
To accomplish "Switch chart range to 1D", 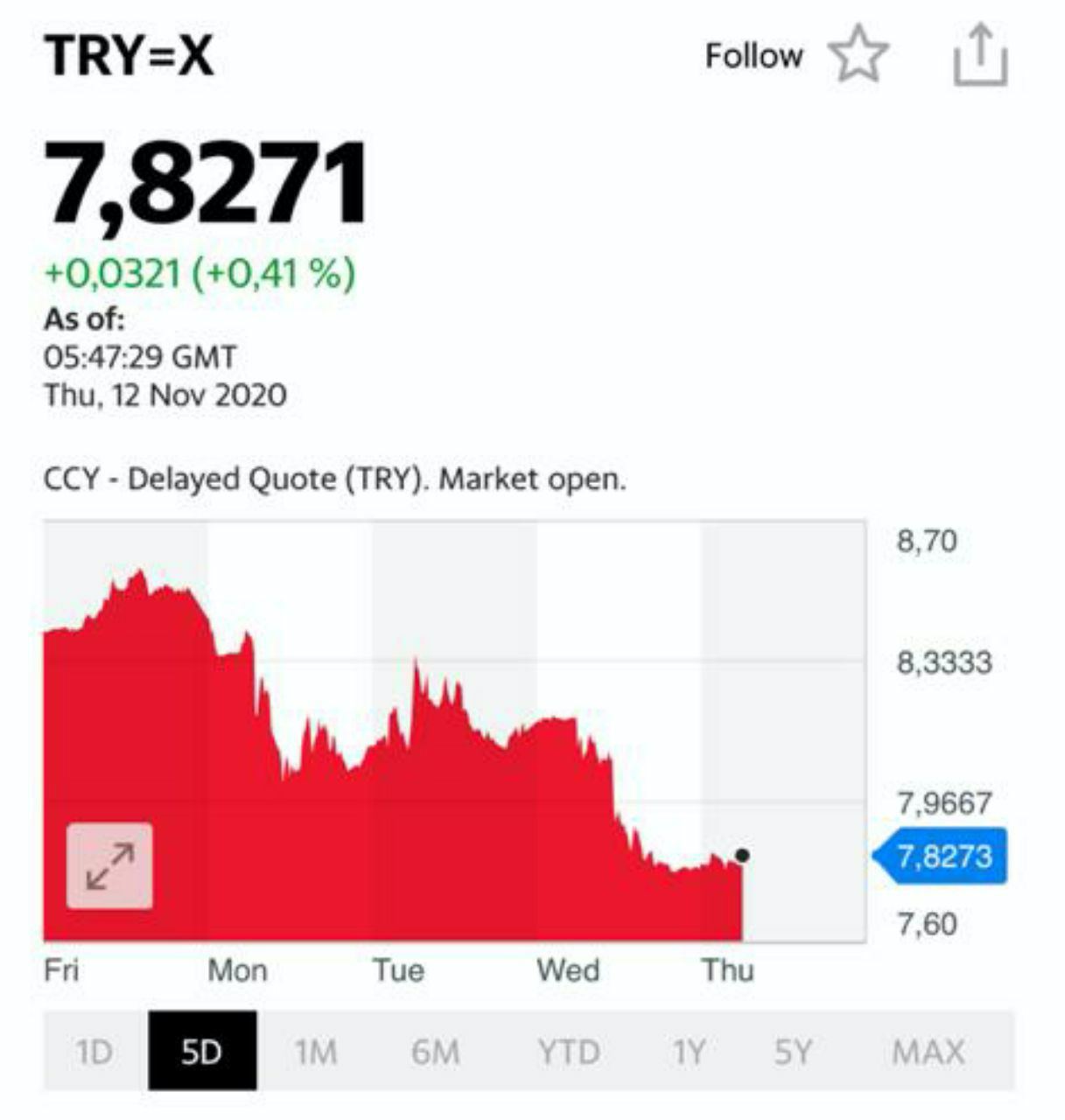I will point(94,1051).
